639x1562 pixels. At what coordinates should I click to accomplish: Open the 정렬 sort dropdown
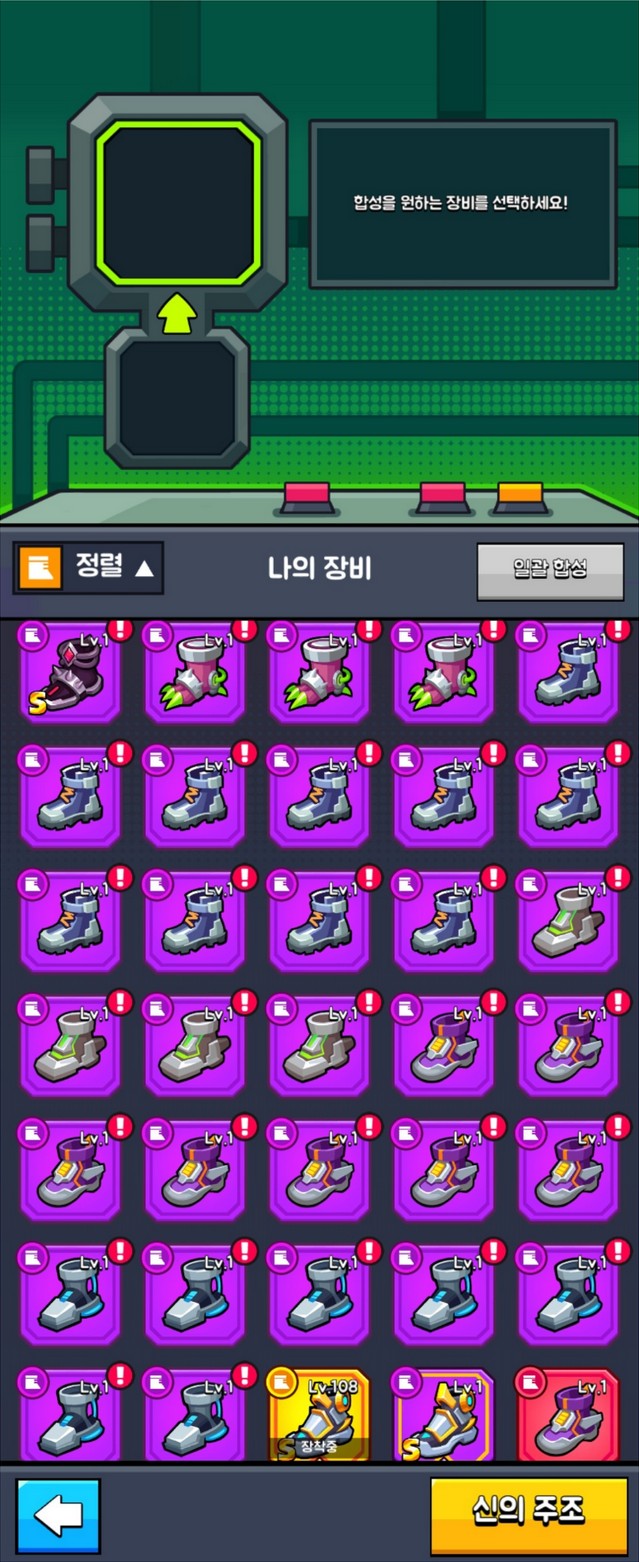[88, 567]
